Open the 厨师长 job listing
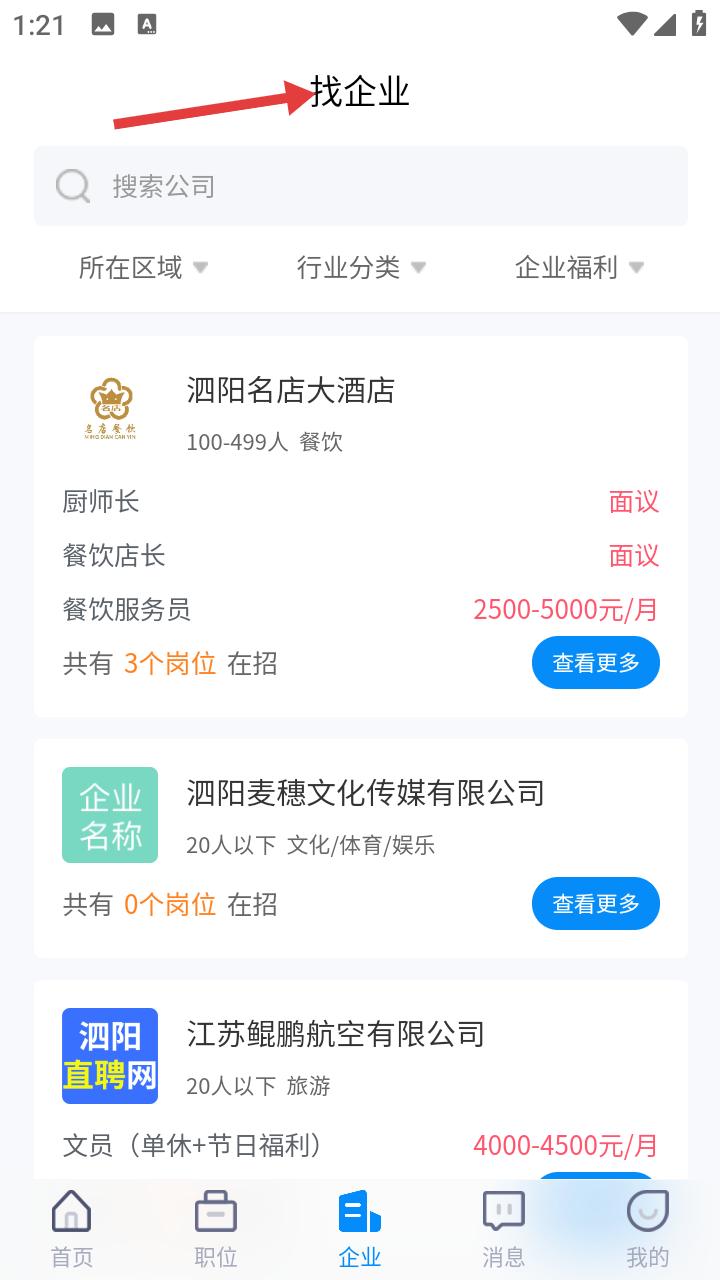720x1280 pixels. coord(360,501)
